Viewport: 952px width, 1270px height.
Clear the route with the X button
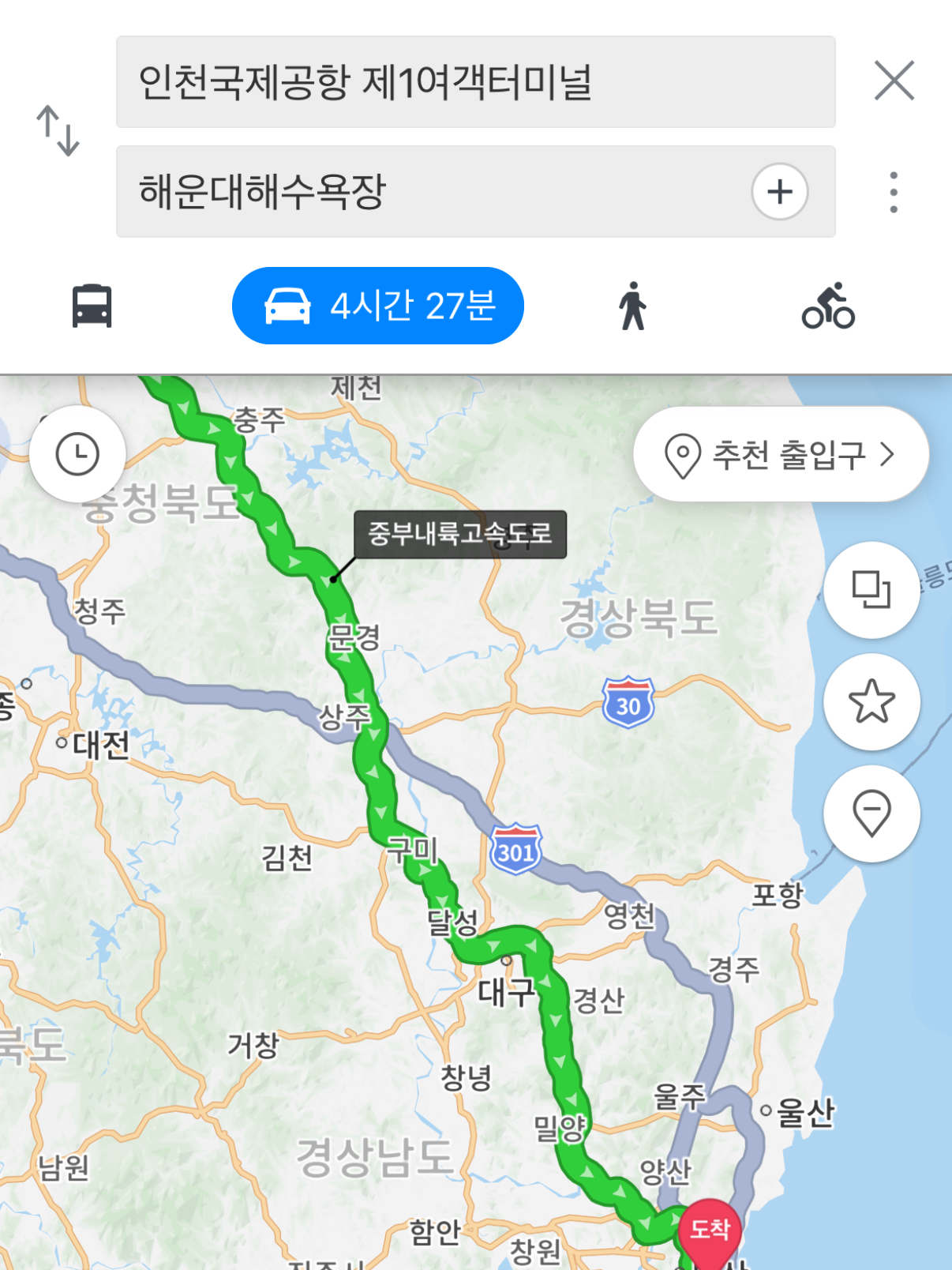coord(893,80)
